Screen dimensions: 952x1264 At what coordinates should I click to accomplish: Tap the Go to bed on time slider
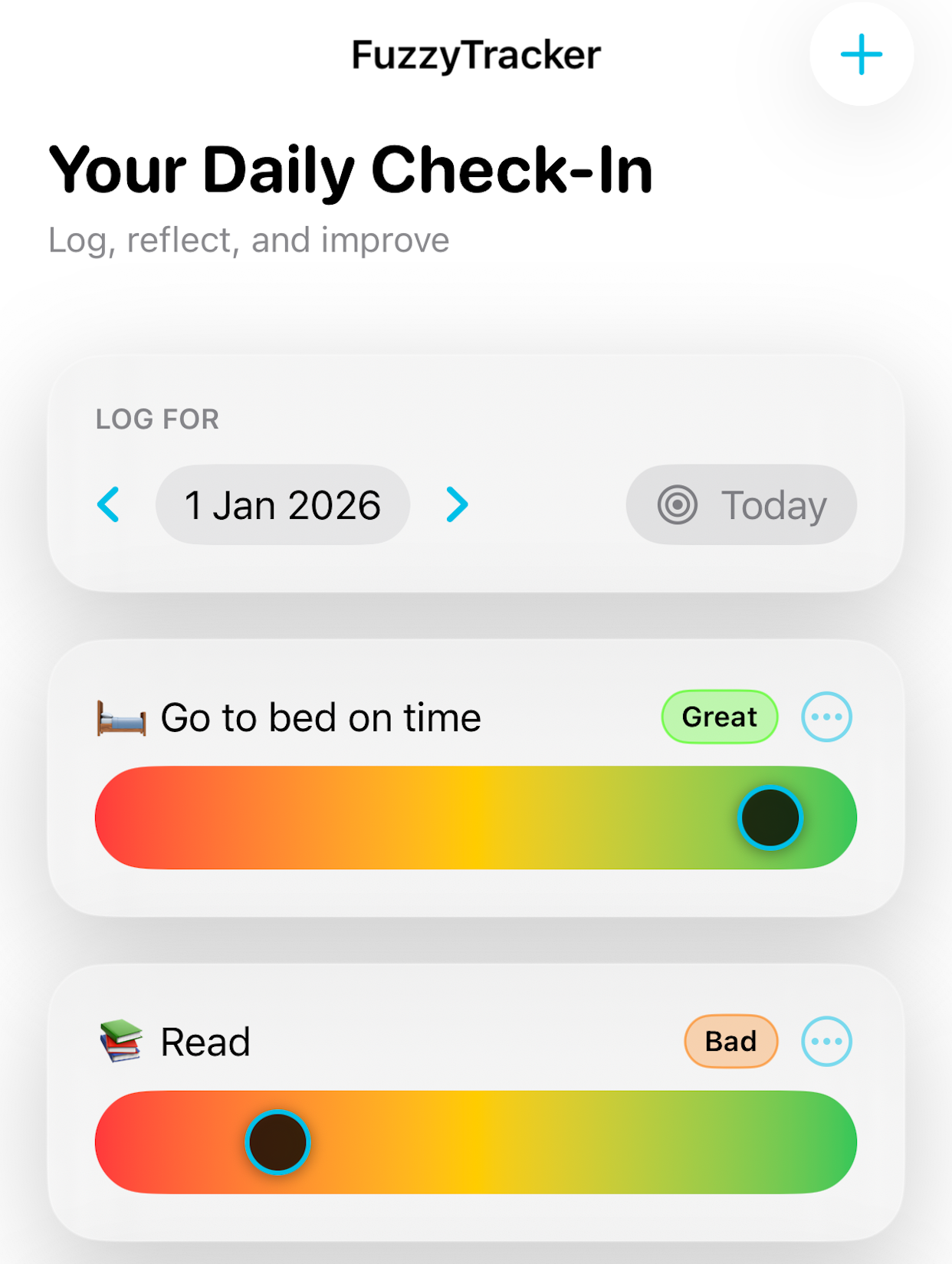pyautogui.click(x=475, y=817)
